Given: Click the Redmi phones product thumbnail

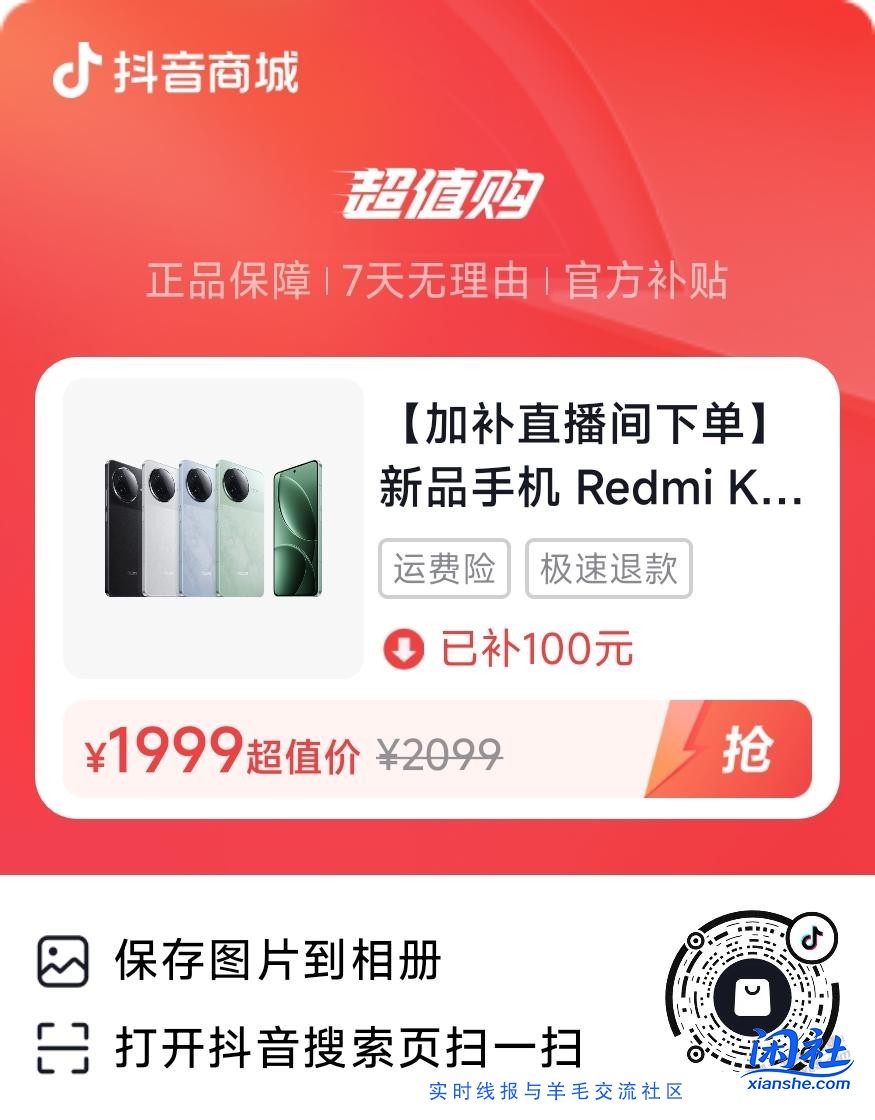Looking at the screenshot, I should [x=213, y=528].
